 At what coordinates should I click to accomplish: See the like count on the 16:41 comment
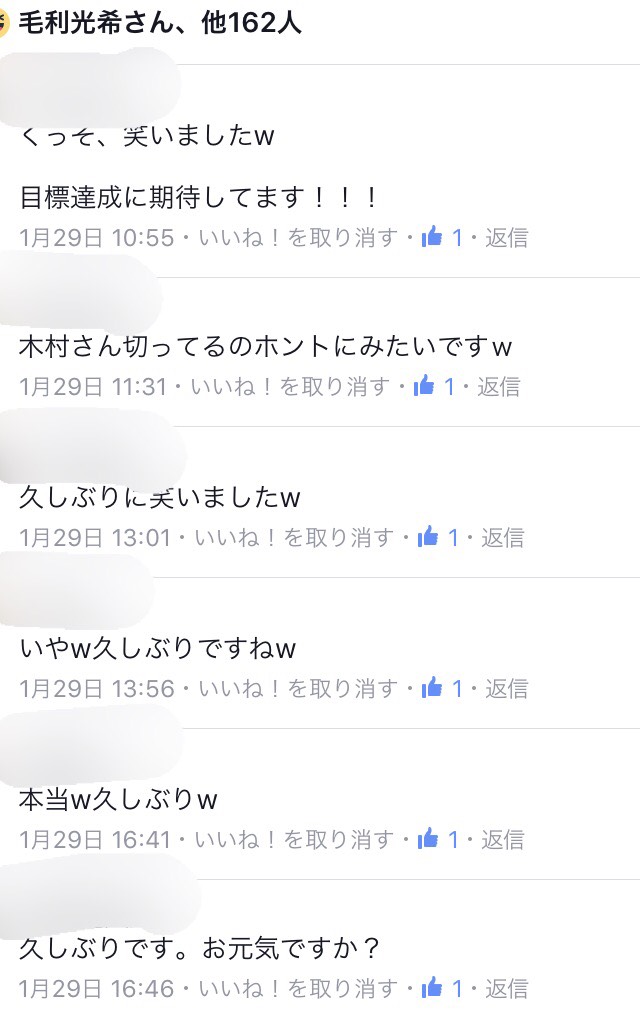pyautogui.click(x=440, y=840)
